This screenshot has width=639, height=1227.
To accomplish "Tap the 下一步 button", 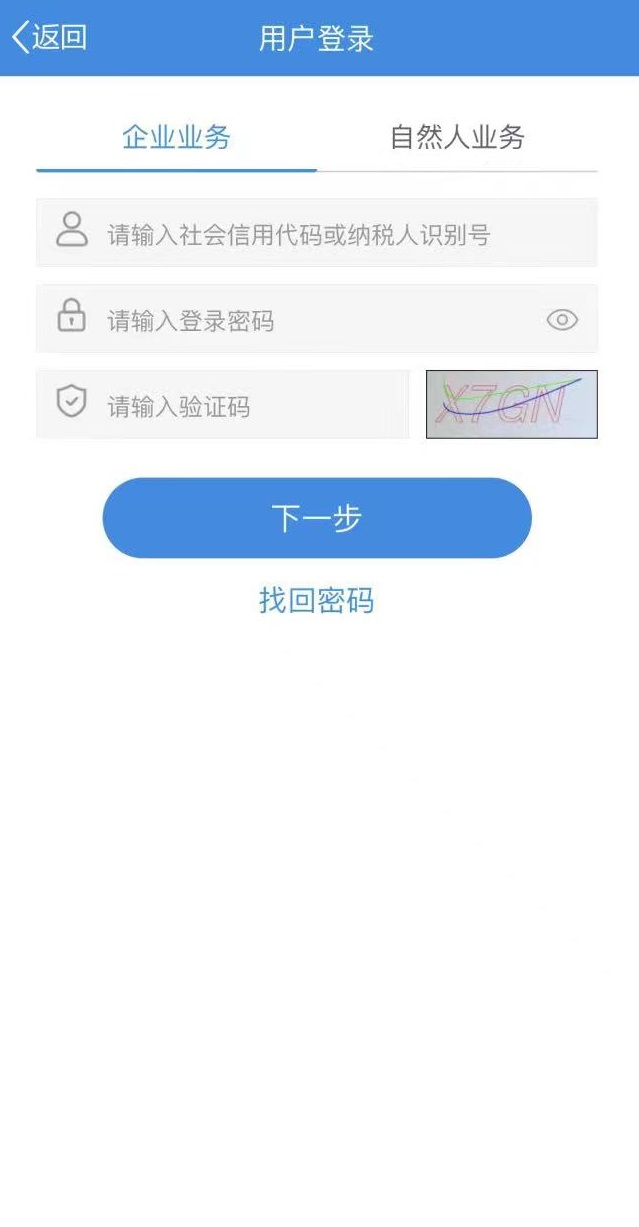I will pyautogui.click(x=317, y=518).
